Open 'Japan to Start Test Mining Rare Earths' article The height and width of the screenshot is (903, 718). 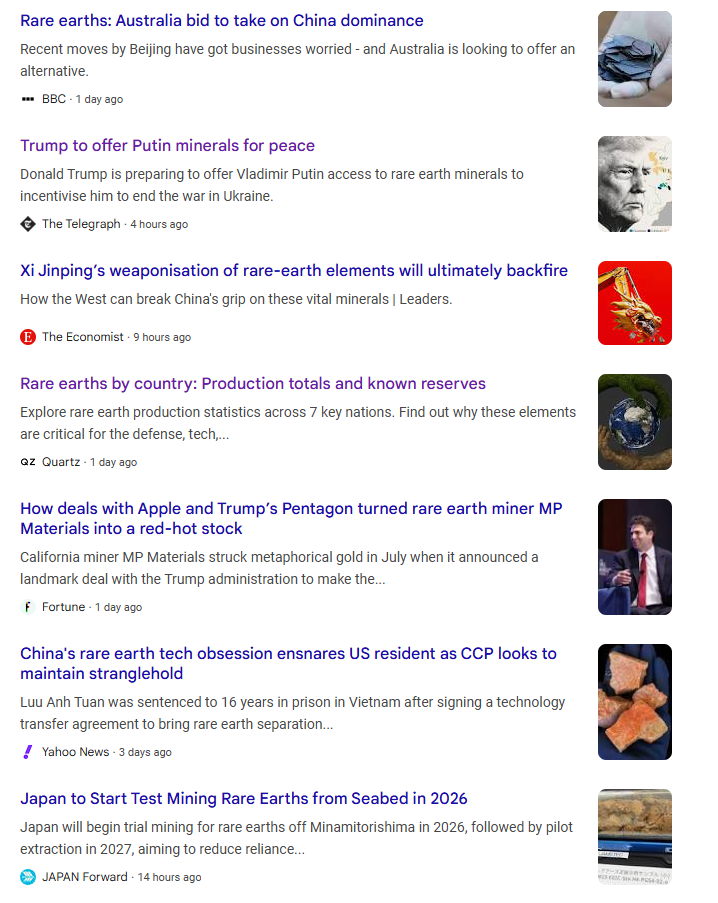[x=243, y=799]
